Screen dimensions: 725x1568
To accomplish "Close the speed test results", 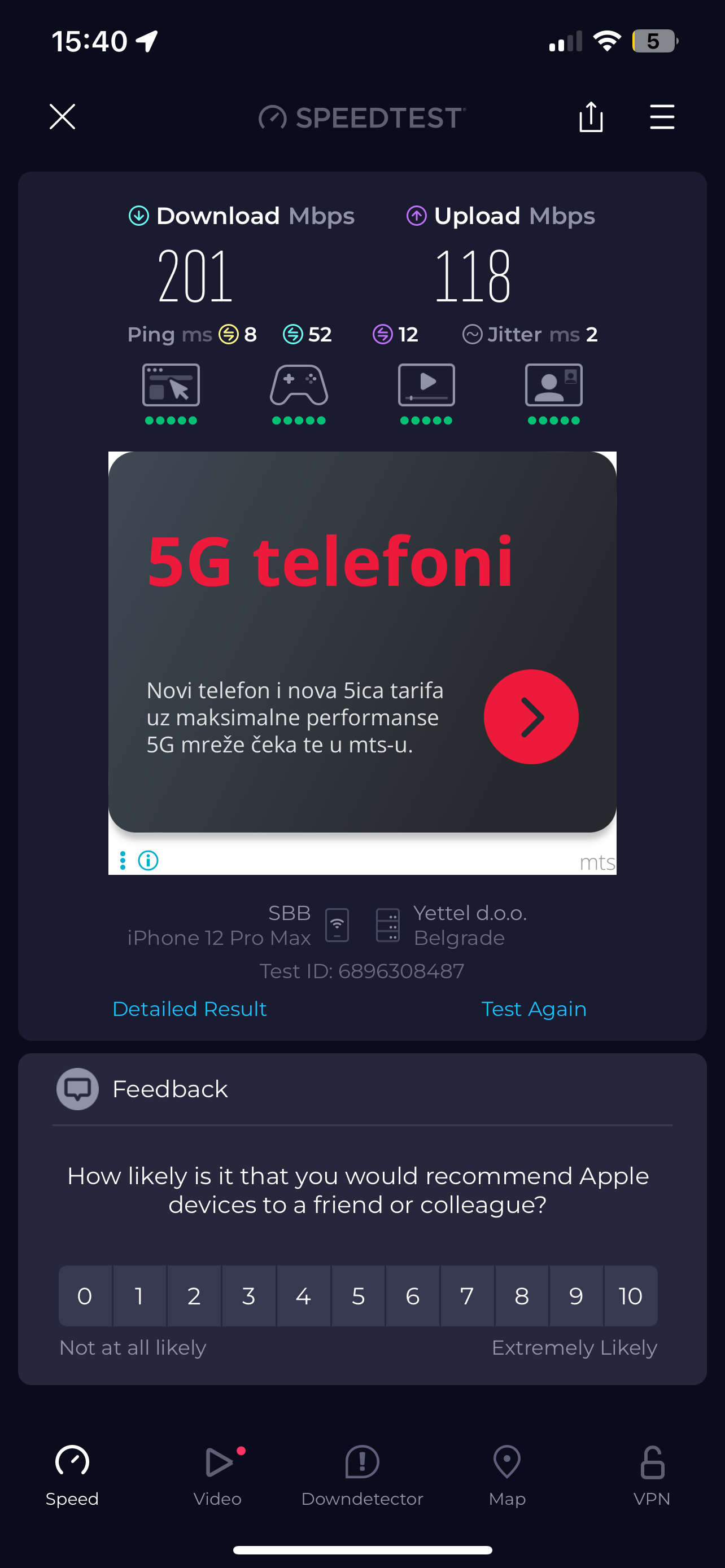I will point(62,116).
